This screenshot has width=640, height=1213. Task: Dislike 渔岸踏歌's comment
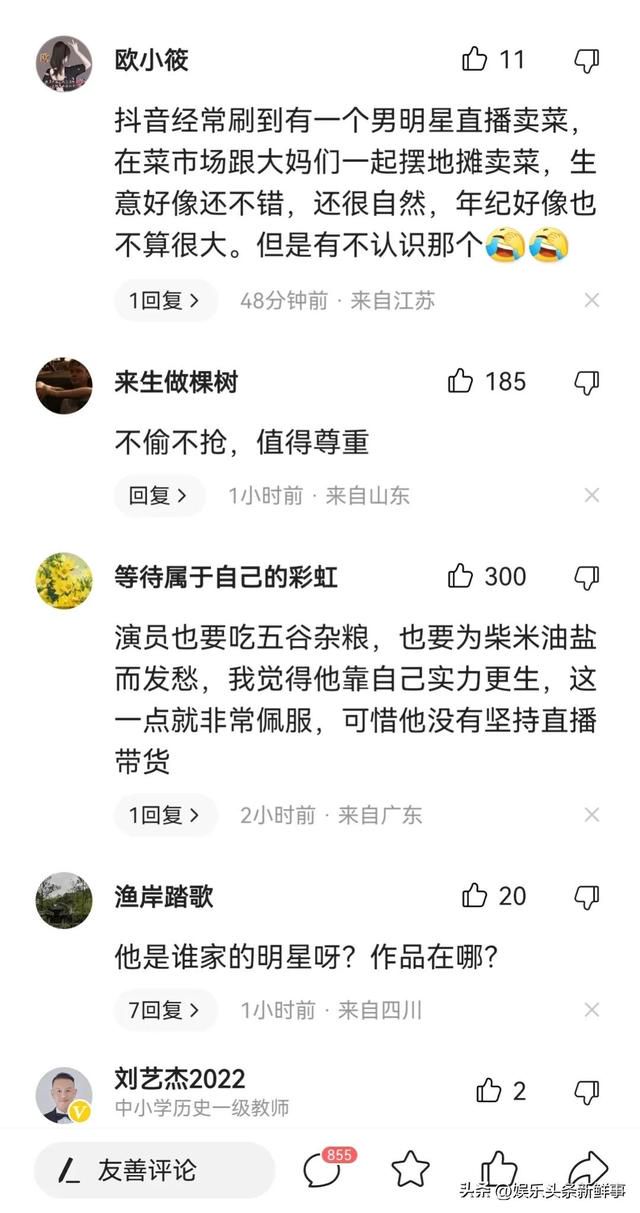pos(587,897)
